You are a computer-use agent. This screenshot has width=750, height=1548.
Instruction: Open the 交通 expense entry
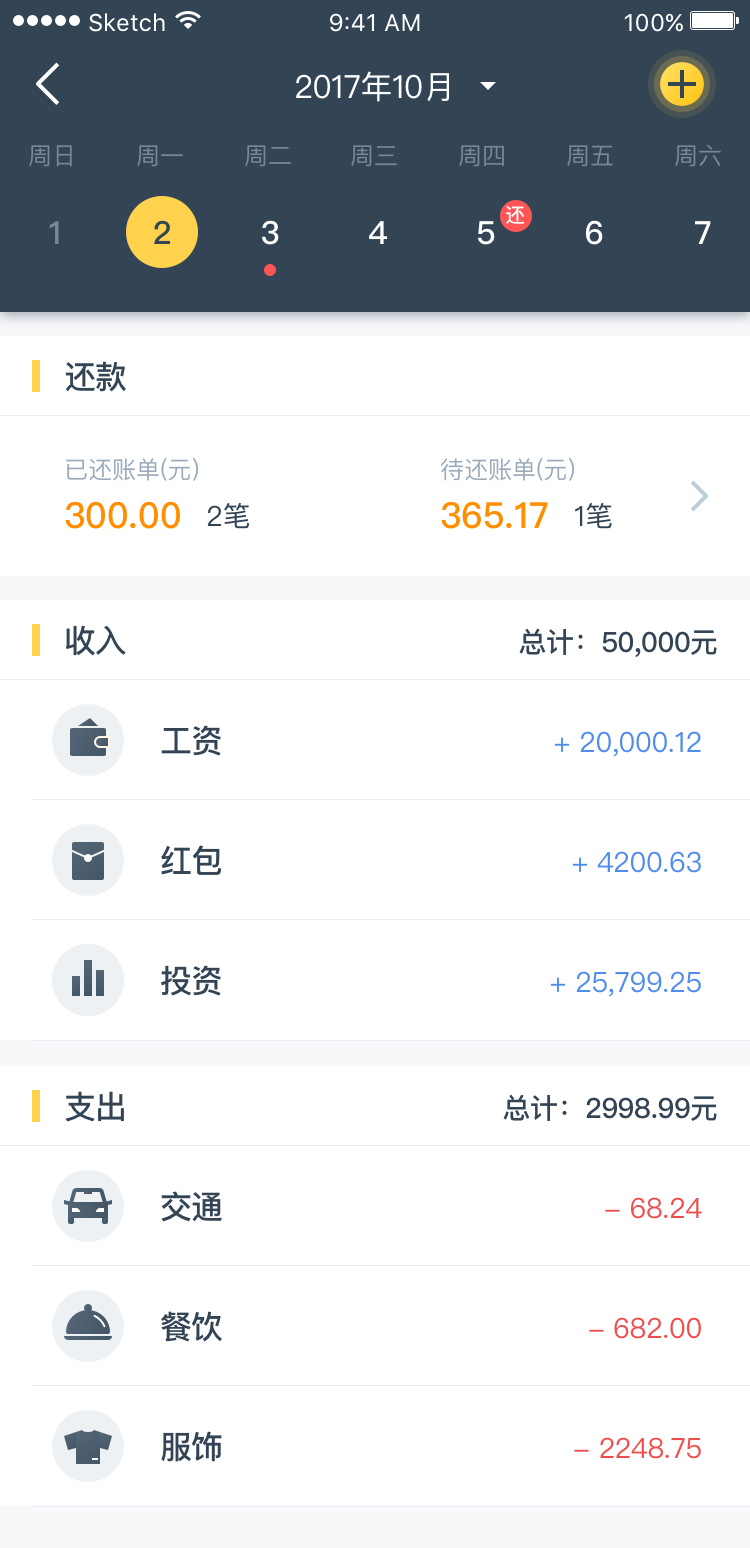coord(375,1206)
